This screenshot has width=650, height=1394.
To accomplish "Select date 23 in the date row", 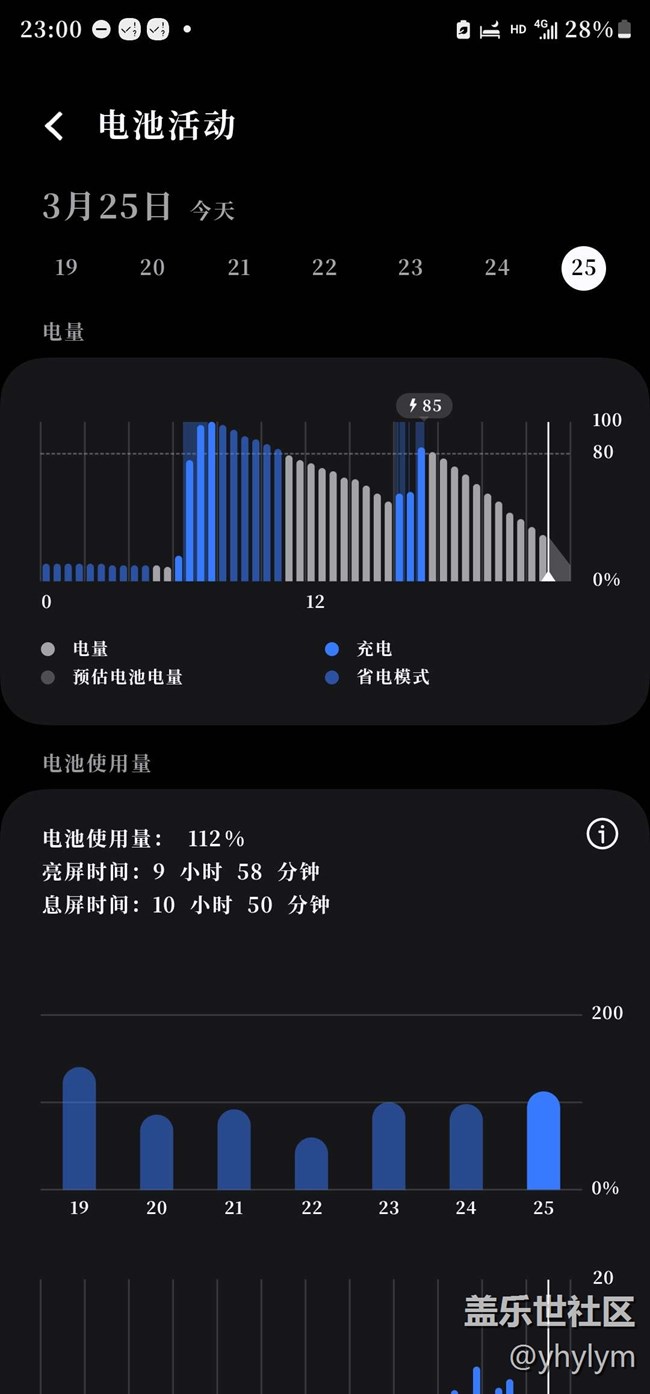I will tap(410, 267).
